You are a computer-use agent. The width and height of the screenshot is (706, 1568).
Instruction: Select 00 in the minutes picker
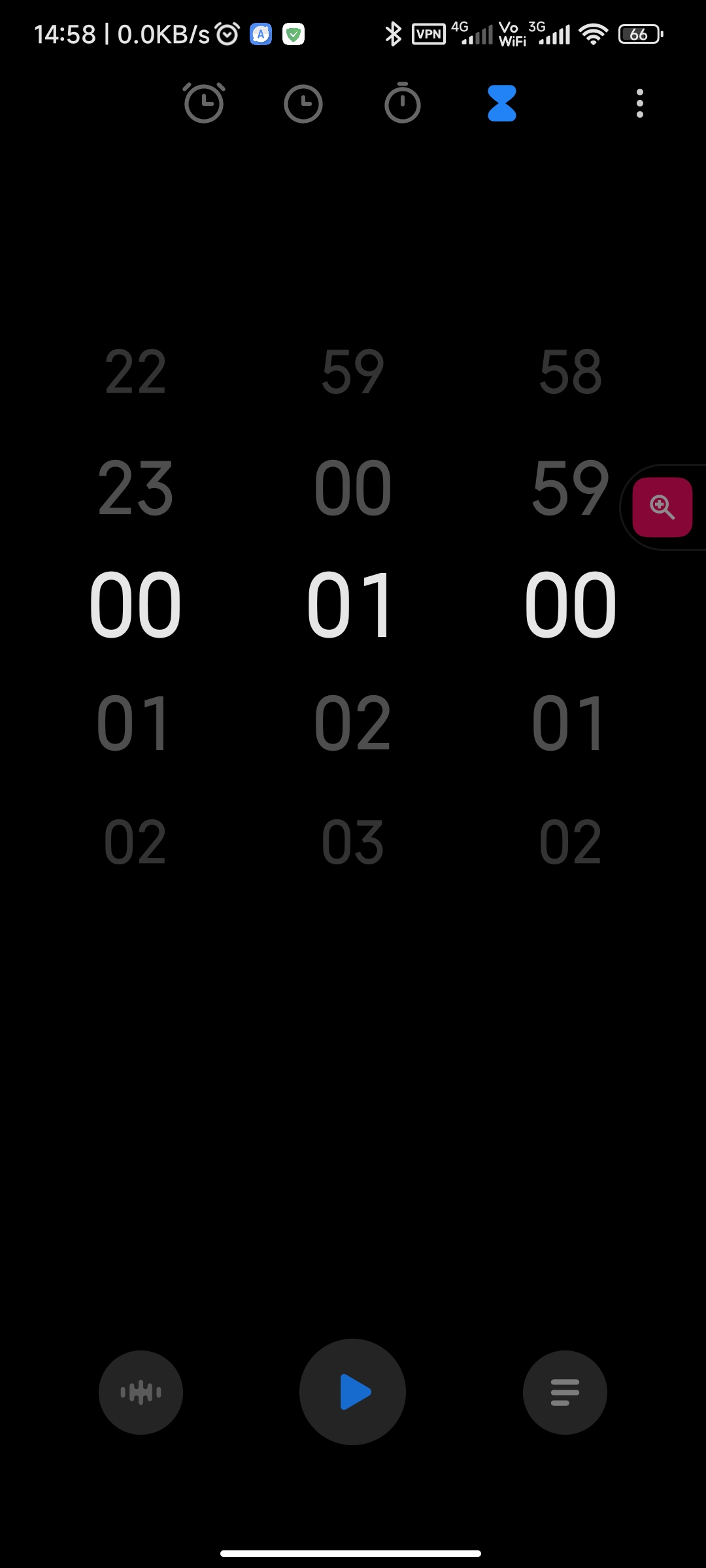(x=353, y=487)
